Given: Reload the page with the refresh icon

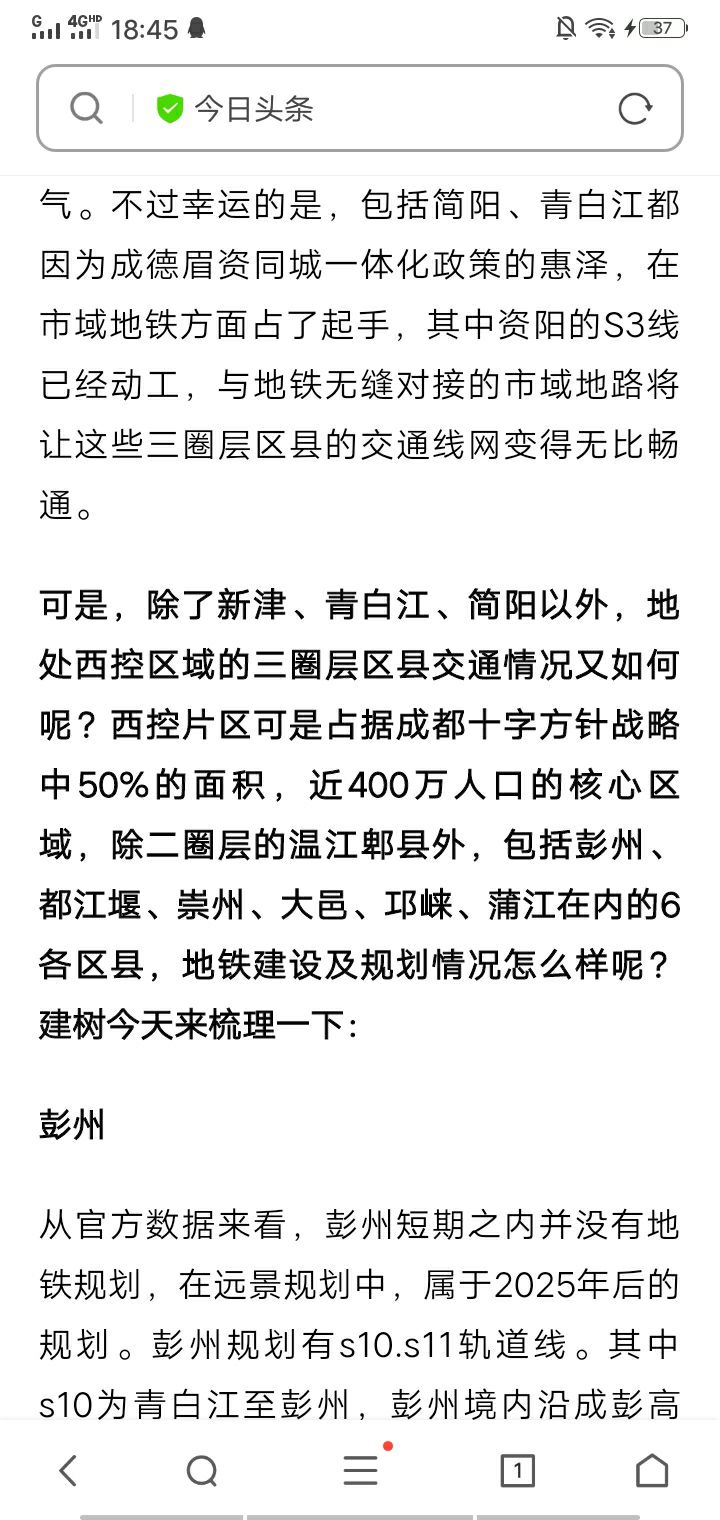Looking at the screenshot, I should pos(635,108).
